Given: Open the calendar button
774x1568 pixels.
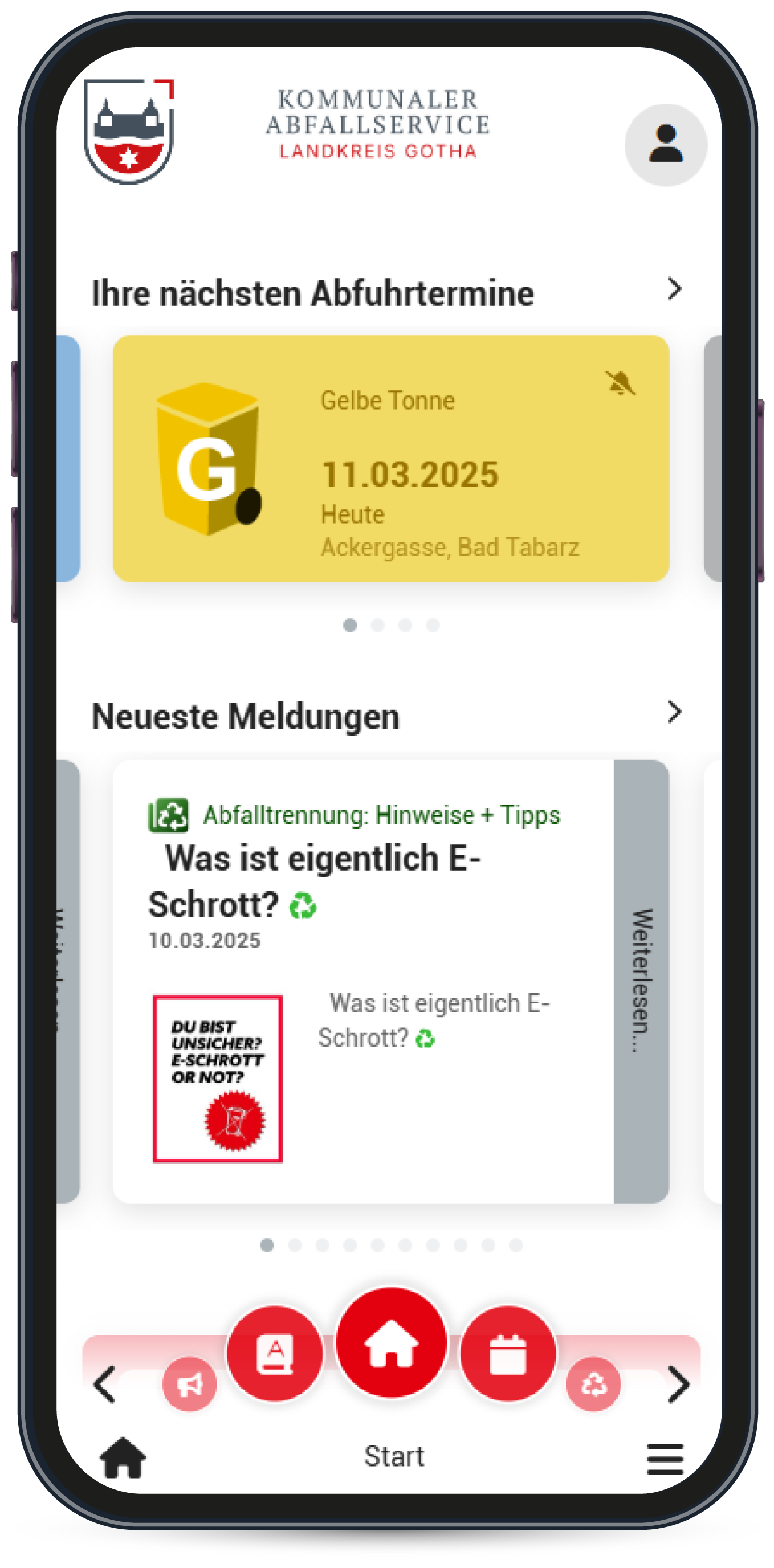Looking at the screenshot, I should (x=508, y=1354).
